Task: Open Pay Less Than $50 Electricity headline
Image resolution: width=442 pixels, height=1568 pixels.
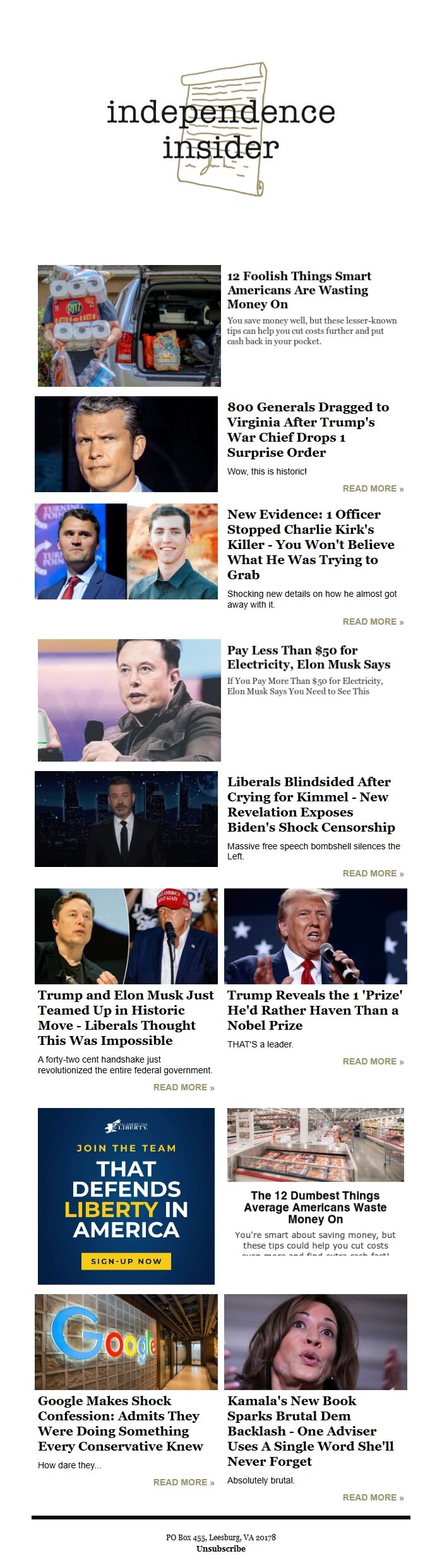Action: [308, 657]
